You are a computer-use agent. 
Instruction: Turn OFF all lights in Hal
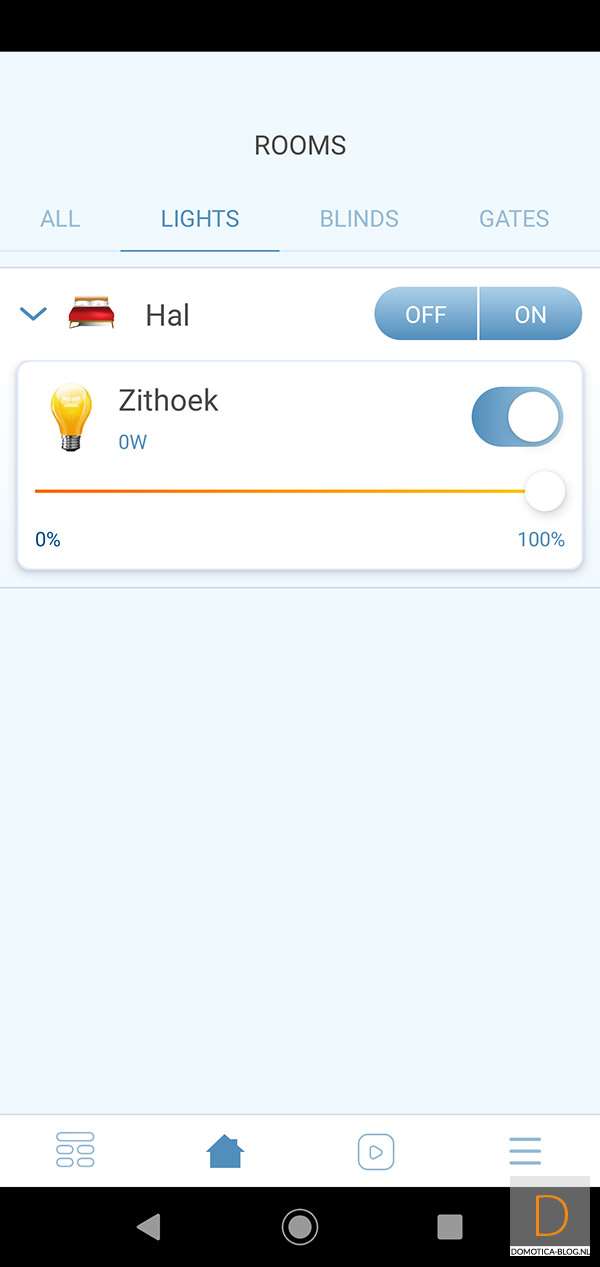point(426,315)
